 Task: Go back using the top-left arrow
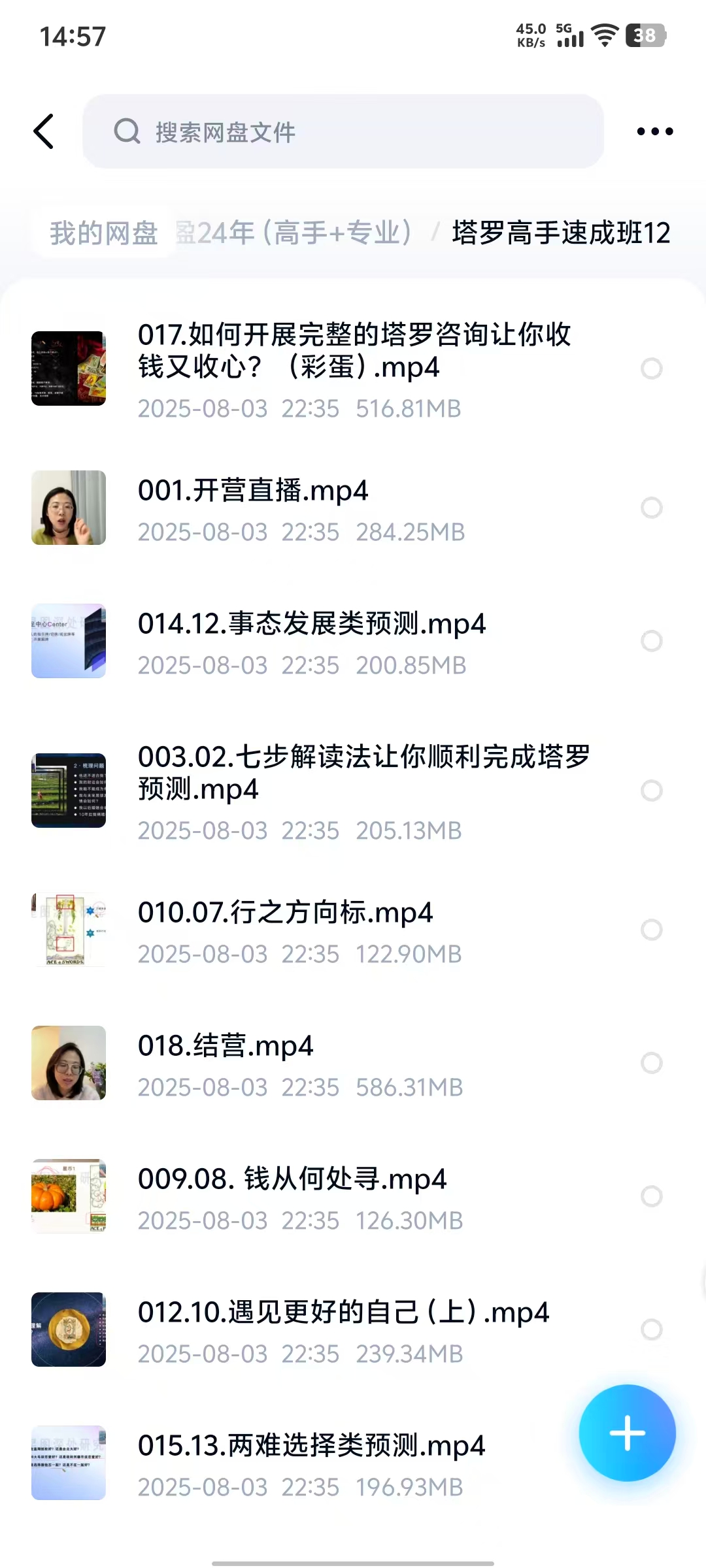(x=44, y=131)
